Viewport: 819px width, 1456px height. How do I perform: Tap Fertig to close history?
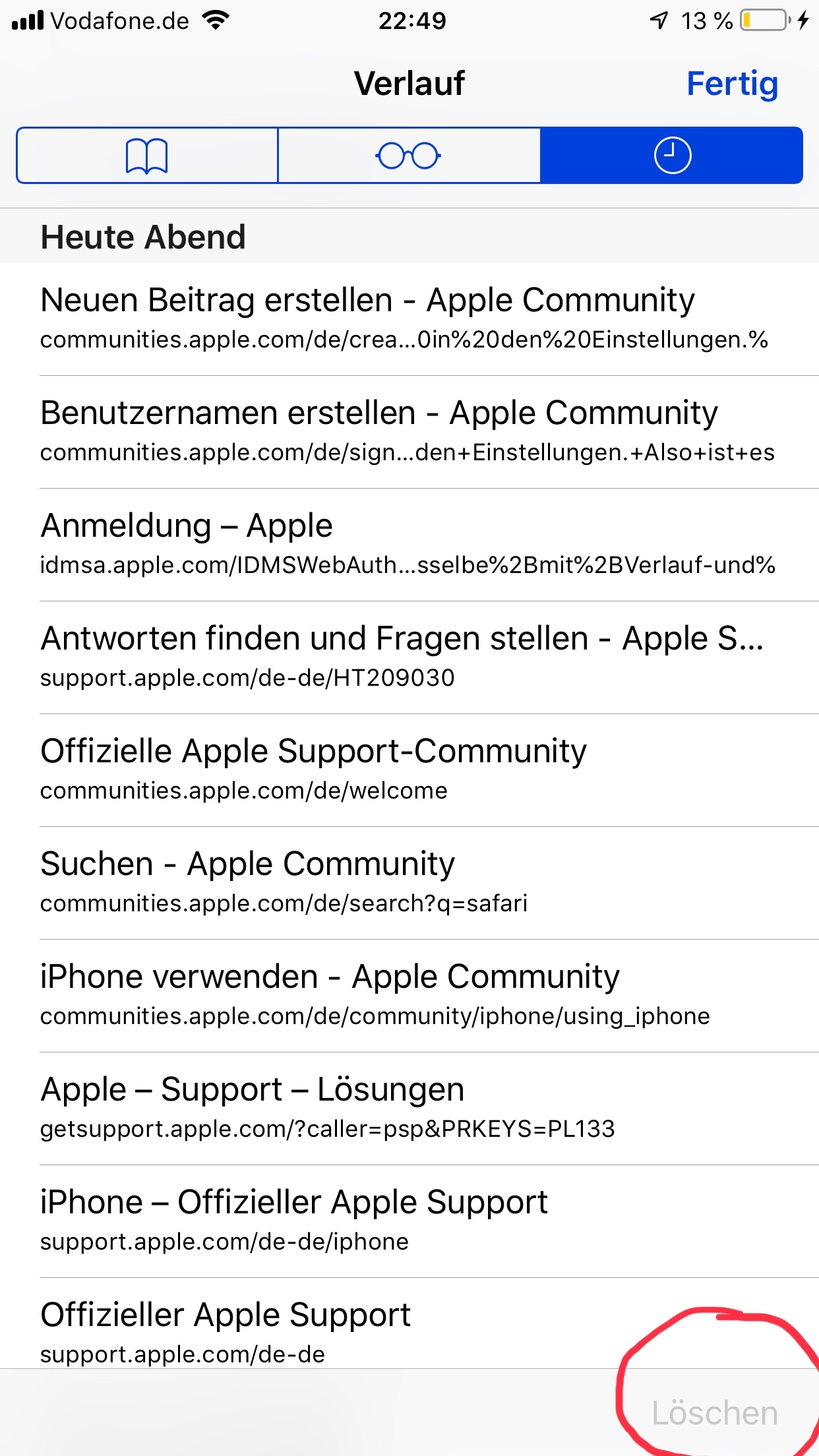point(732,84)
